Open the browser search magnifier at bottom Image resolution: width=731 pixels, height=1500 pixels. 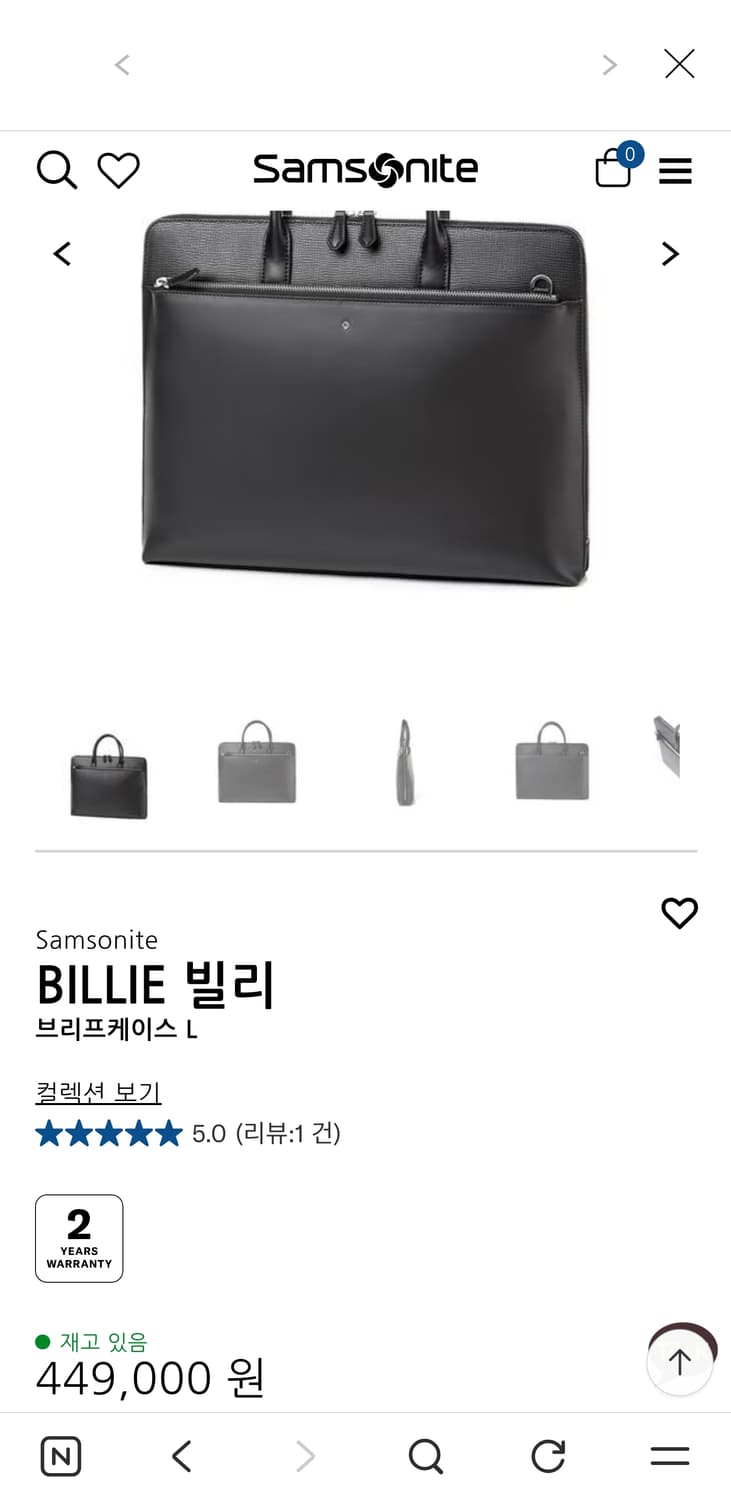click(426, 1456)
